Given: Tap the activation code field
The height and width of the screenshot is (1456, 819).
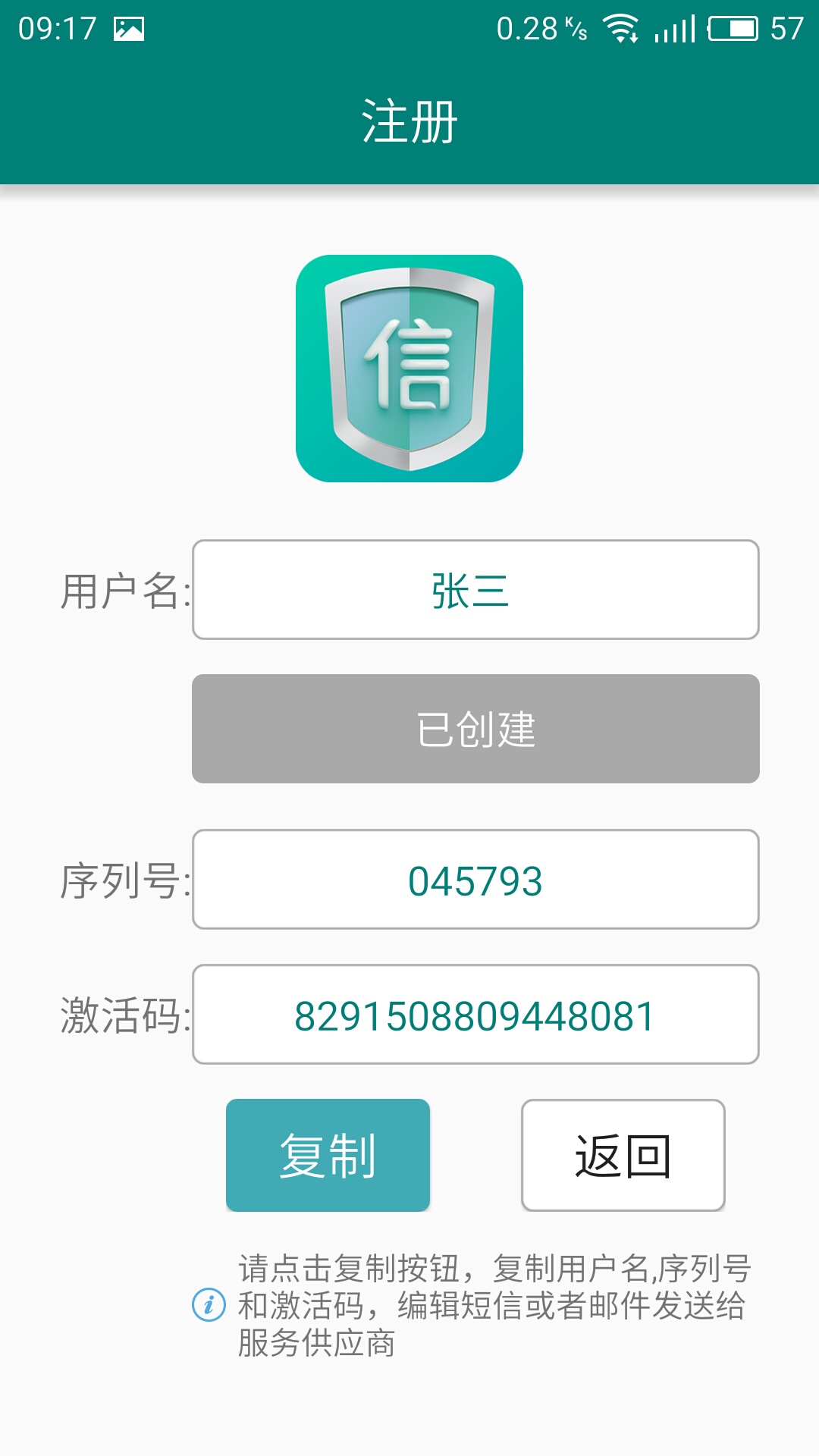Looking at the screenshot, I should pos(475,1015).
